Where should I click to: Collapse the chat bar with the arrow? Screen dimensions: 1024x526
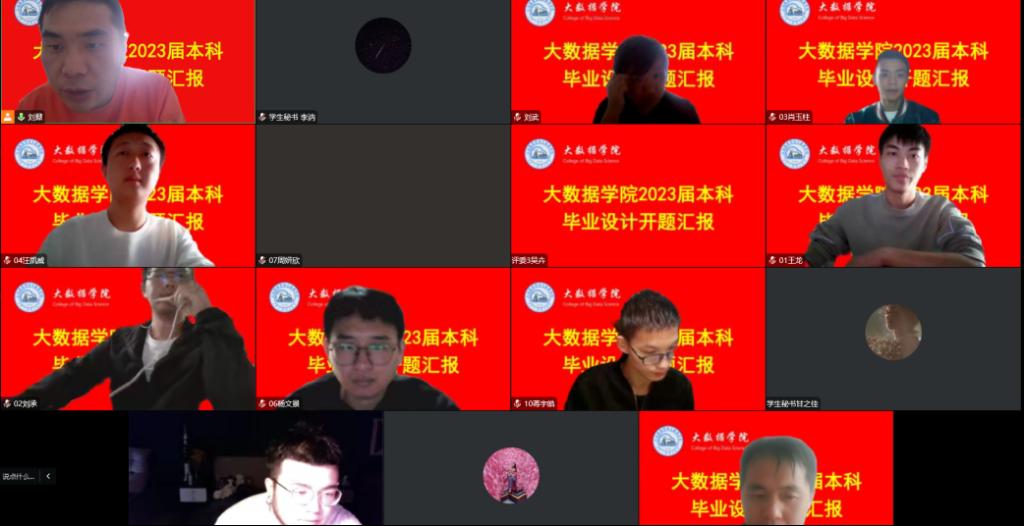point(48,477)
